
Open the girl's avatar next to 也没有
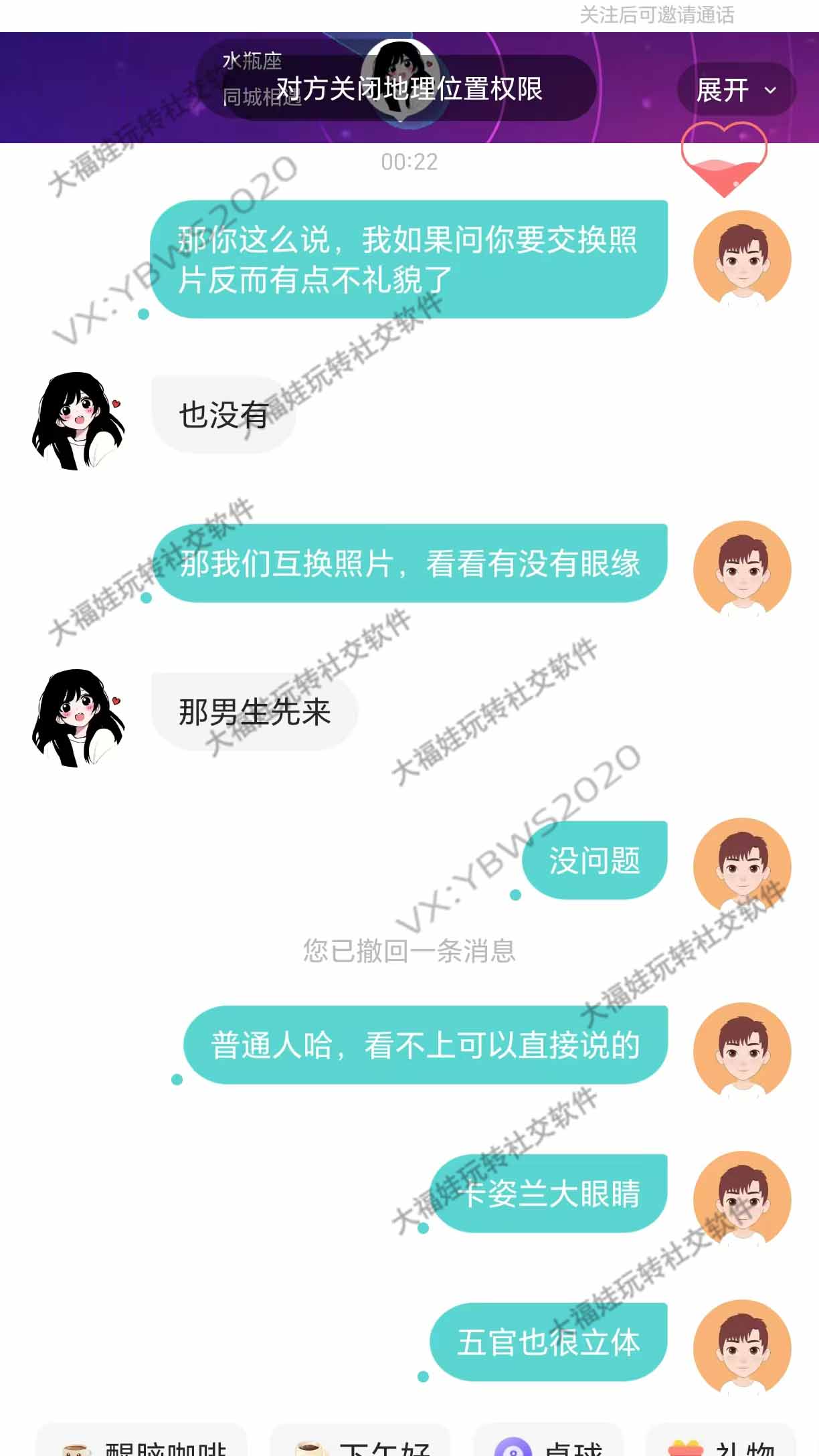coord(78,421)
